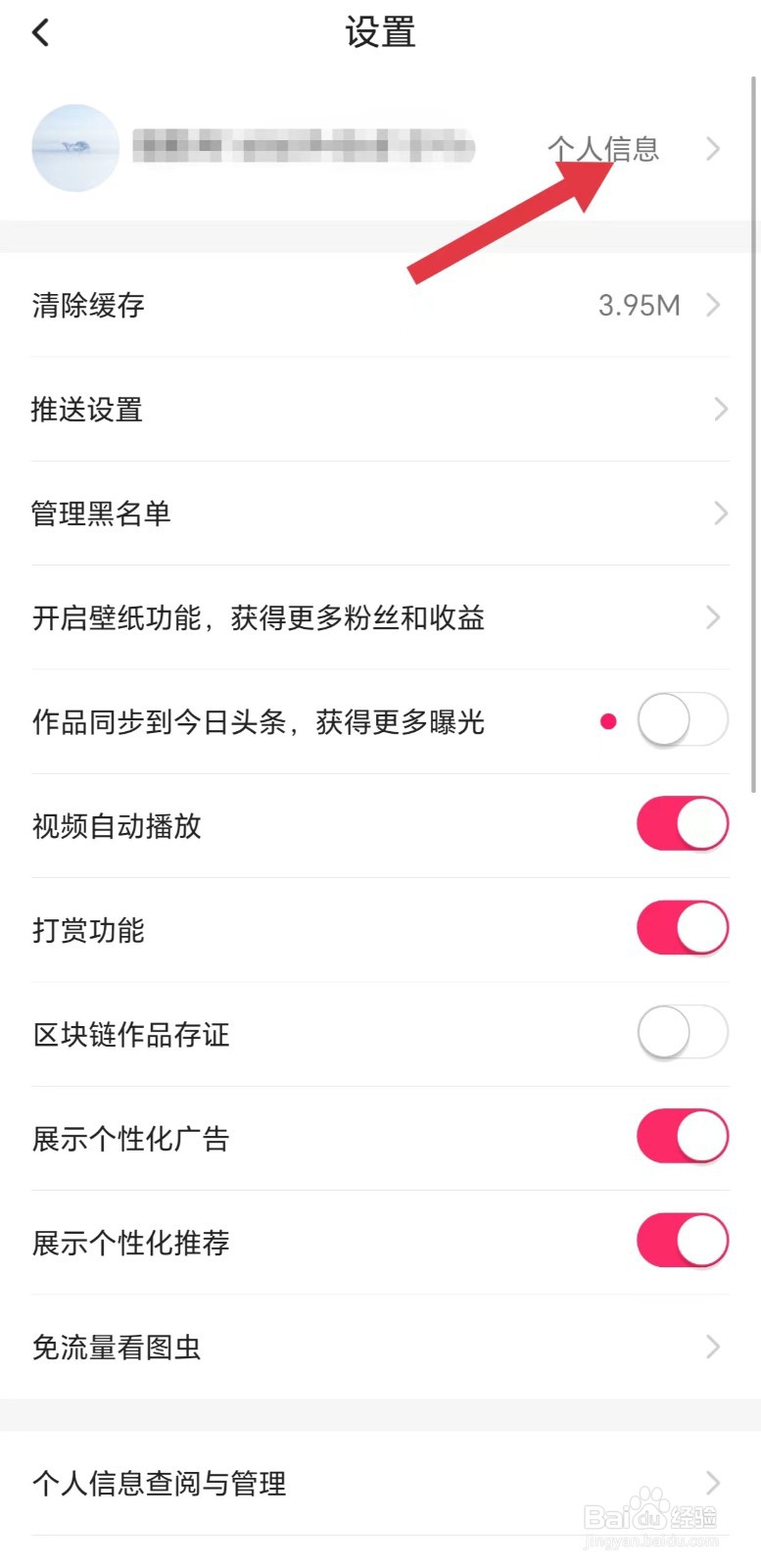Open 个人信息查阅与管理 information management
The height and width of the screenshot is (1568, 761).
pos(159,1483)
